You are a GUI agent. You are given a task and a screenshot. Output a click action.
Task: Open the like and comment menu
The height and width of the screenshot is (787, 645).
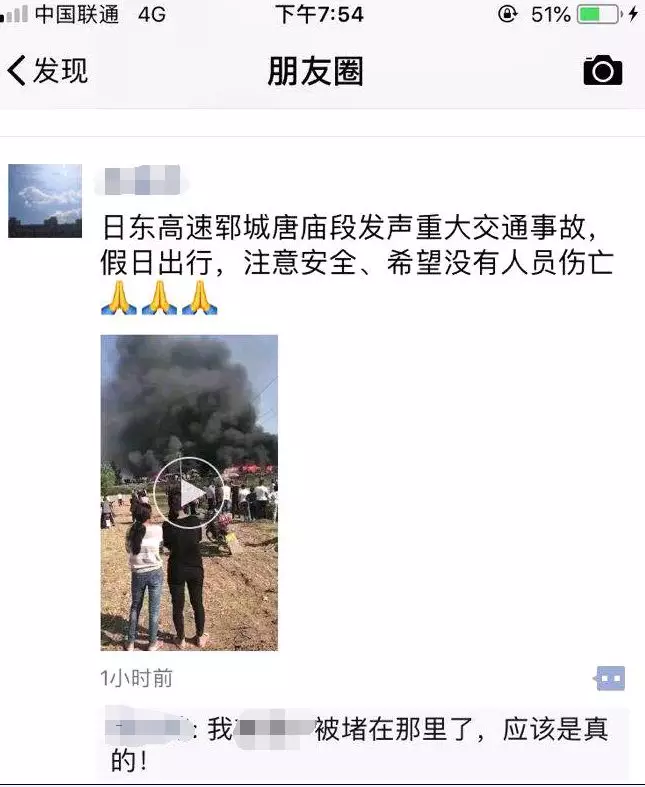click(610, 678)
